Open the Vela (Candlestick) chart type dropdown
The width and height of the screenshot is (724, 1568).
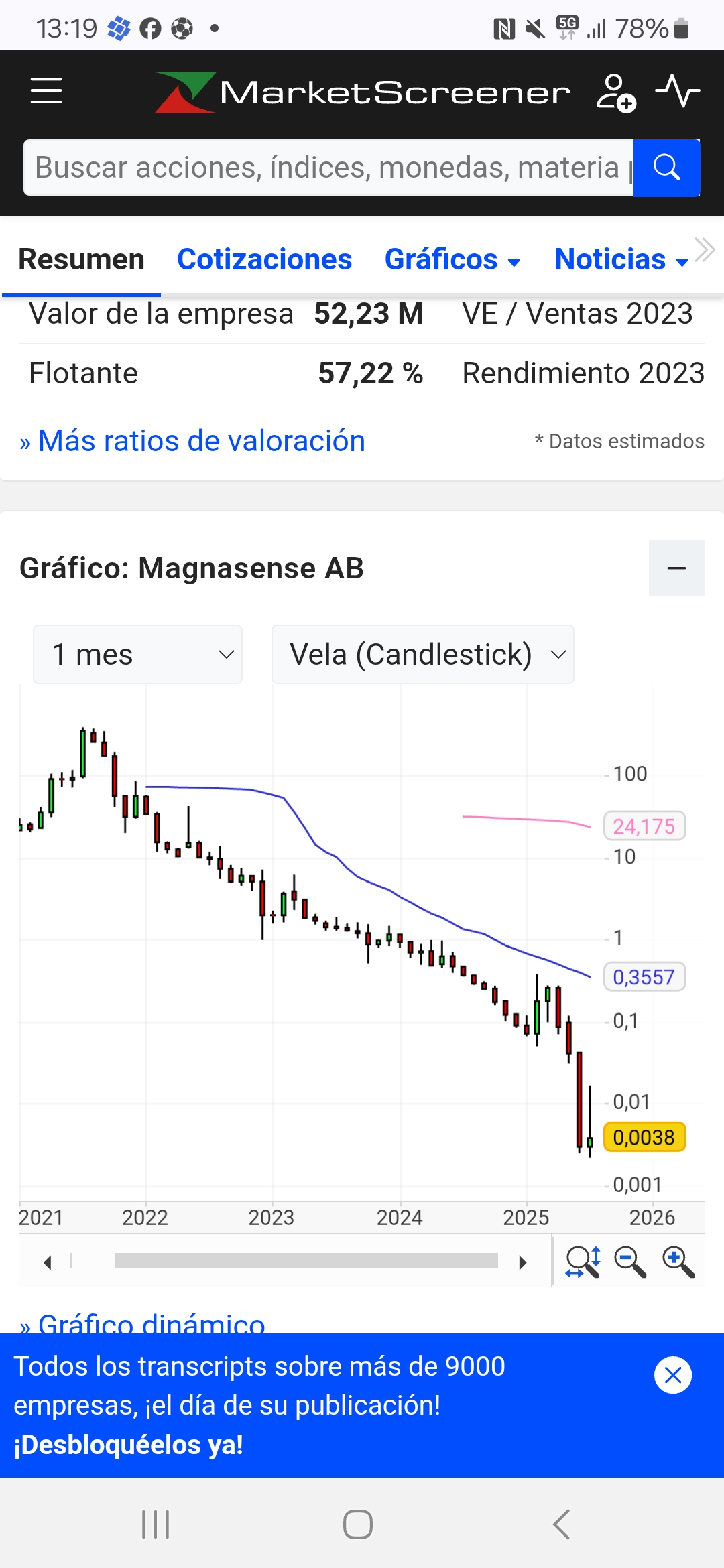[x=423, y=655]
